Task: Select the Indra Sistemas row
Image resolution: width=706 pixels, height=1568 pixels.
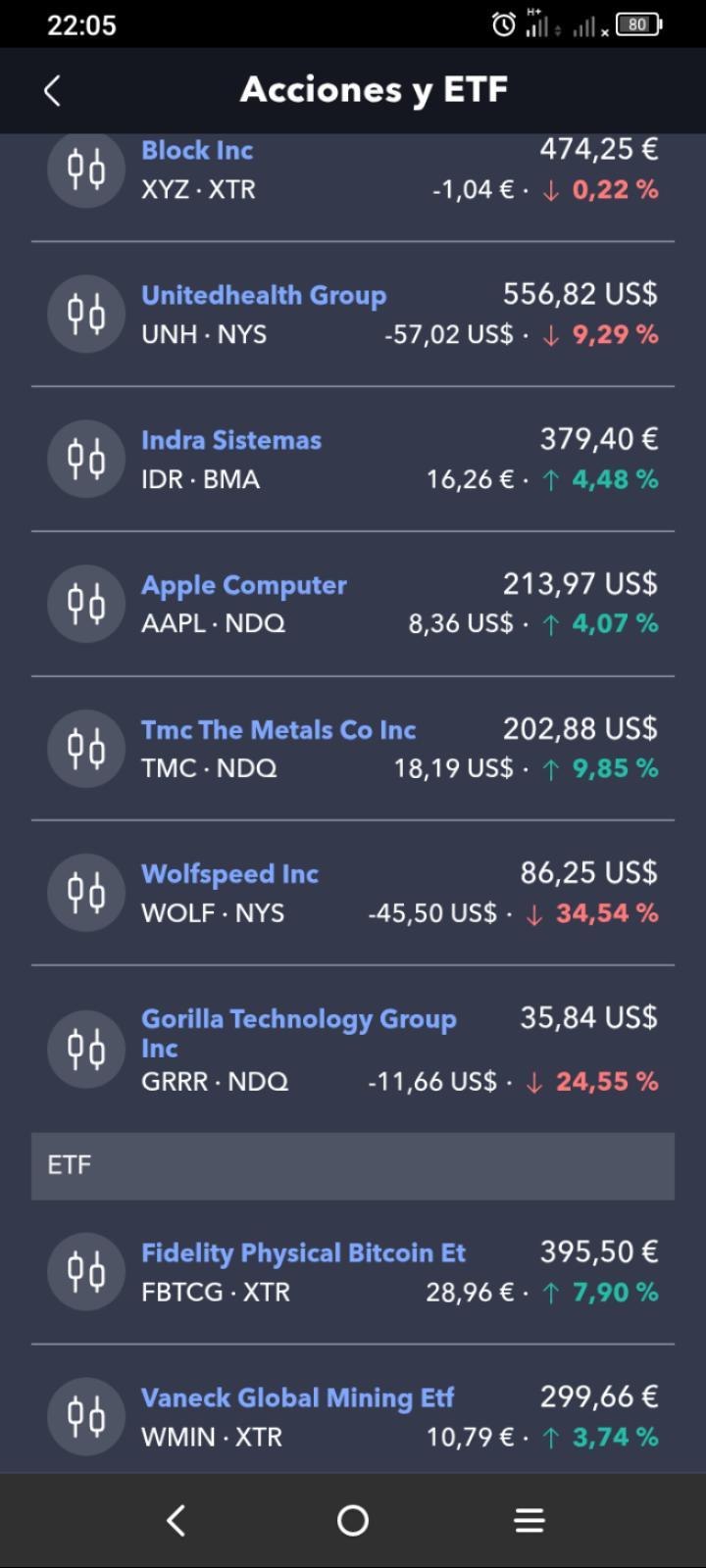Action: point(353,459)
